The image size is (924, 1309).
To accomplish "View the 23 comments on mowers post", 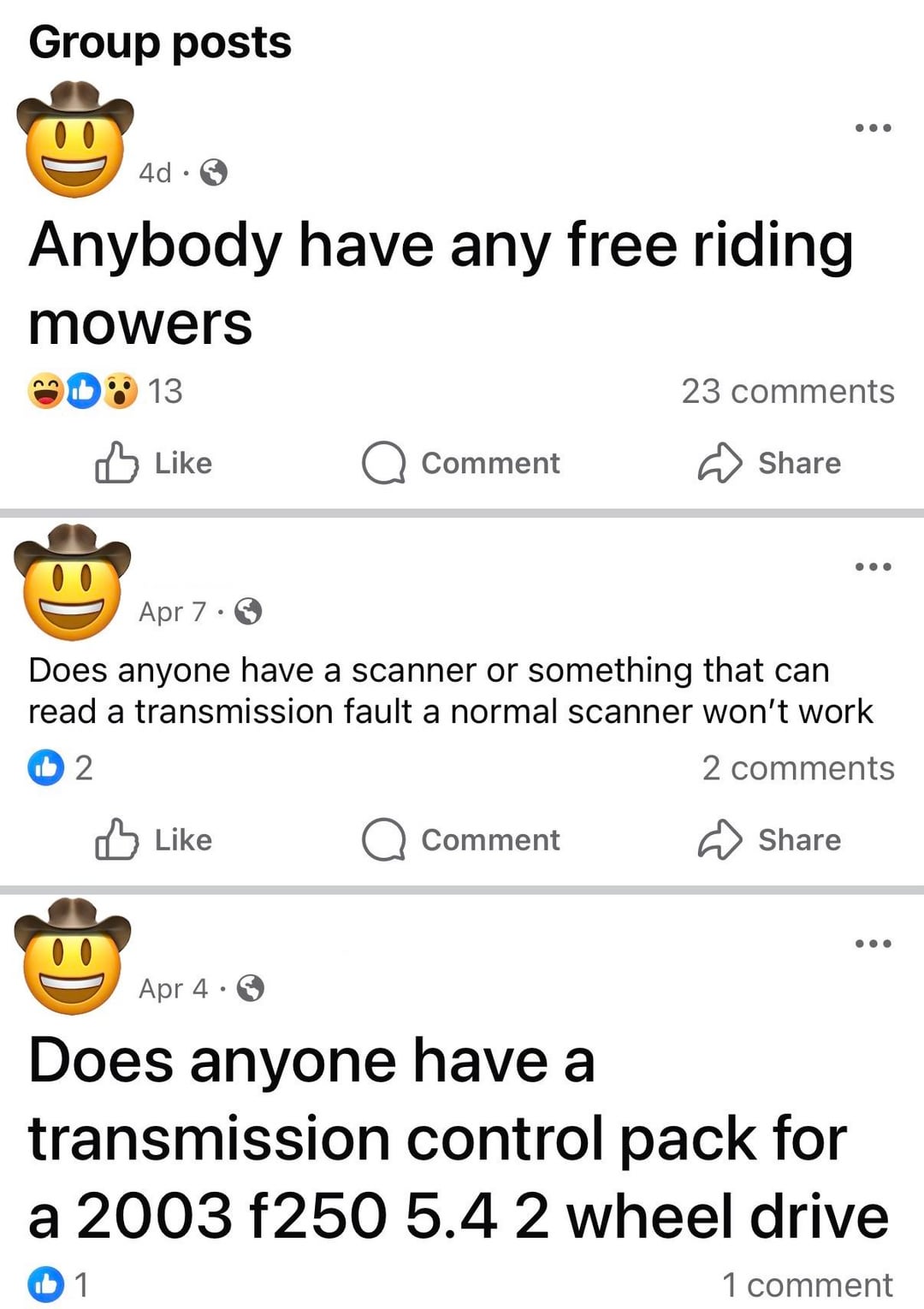I will 787,392.
